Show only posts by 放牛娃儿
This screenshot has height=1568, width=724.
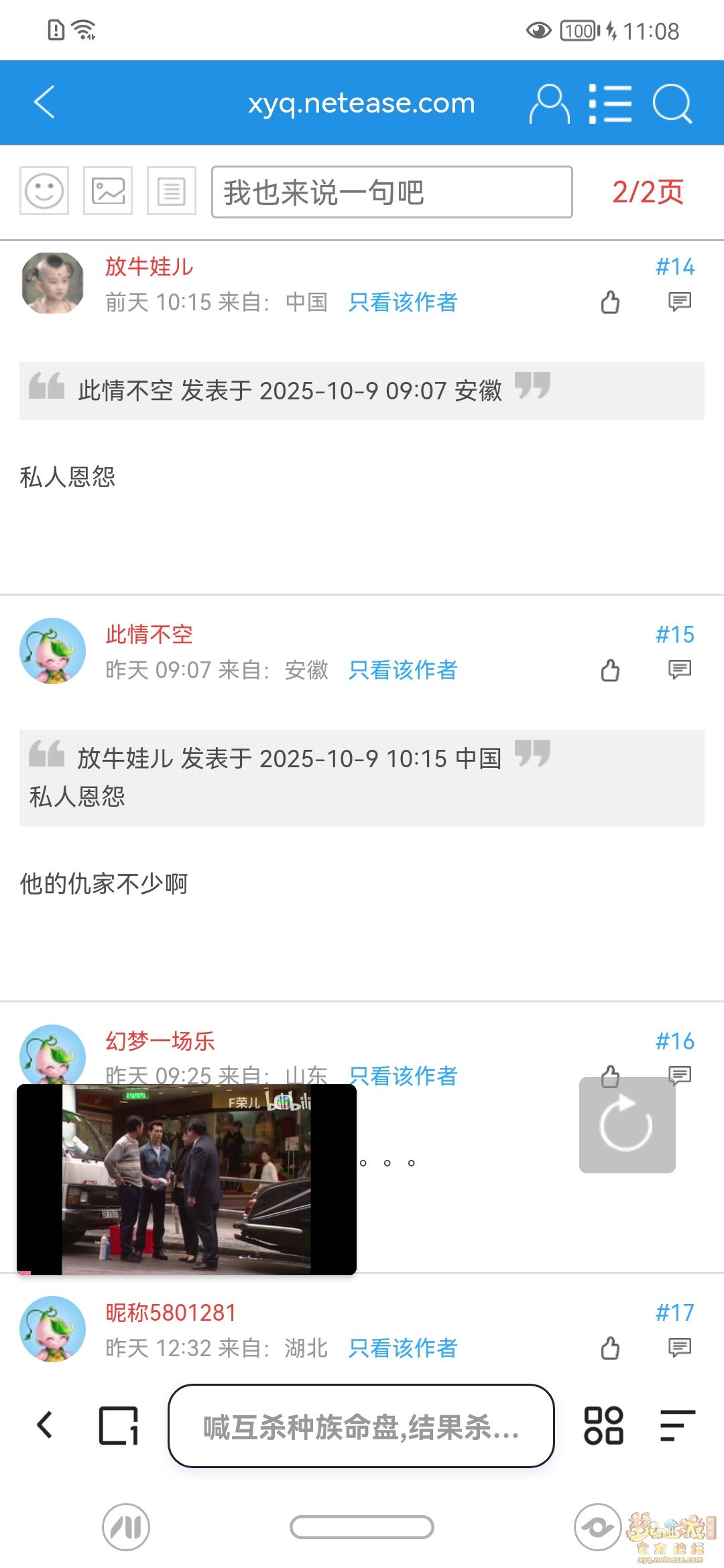coord(402,302)
